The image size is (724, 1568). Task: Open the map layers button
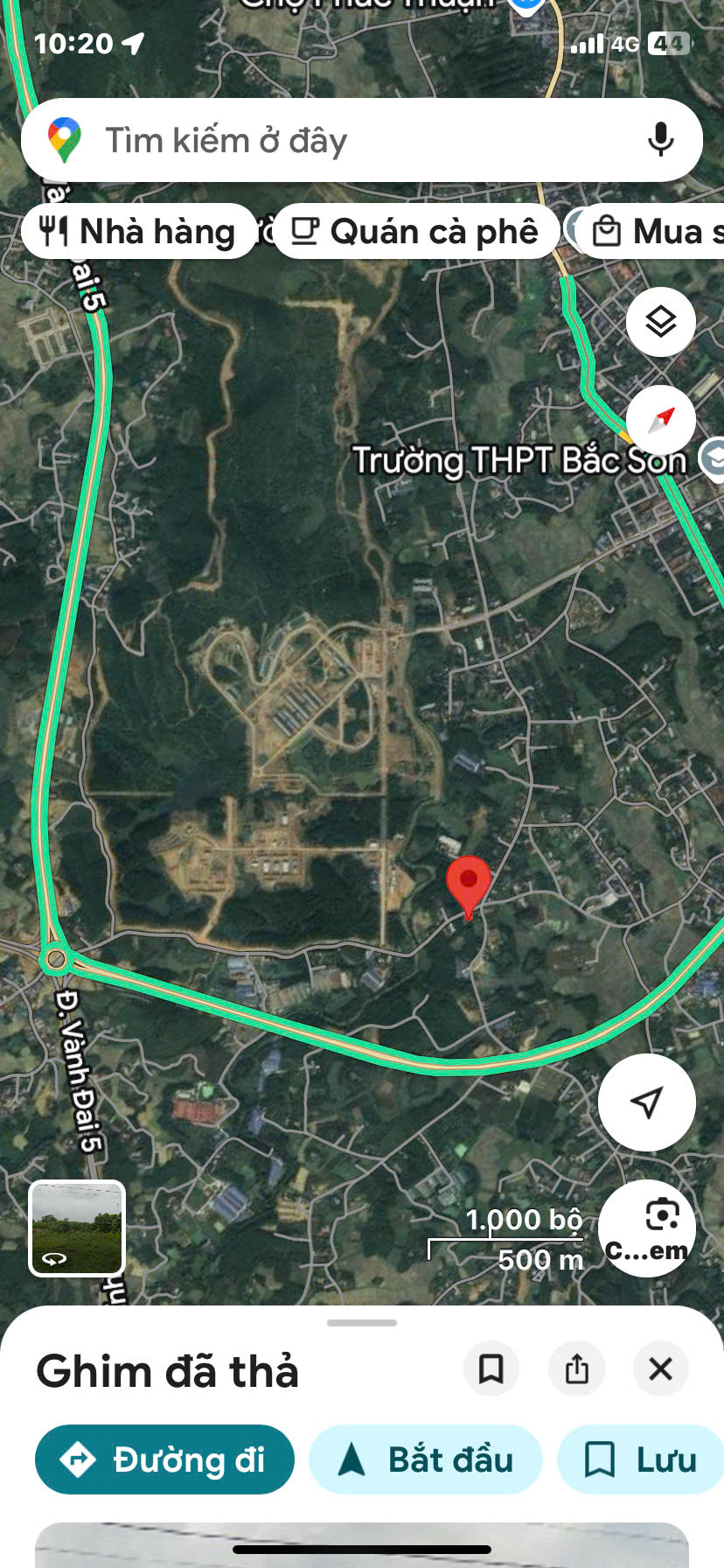coord(660,322)
